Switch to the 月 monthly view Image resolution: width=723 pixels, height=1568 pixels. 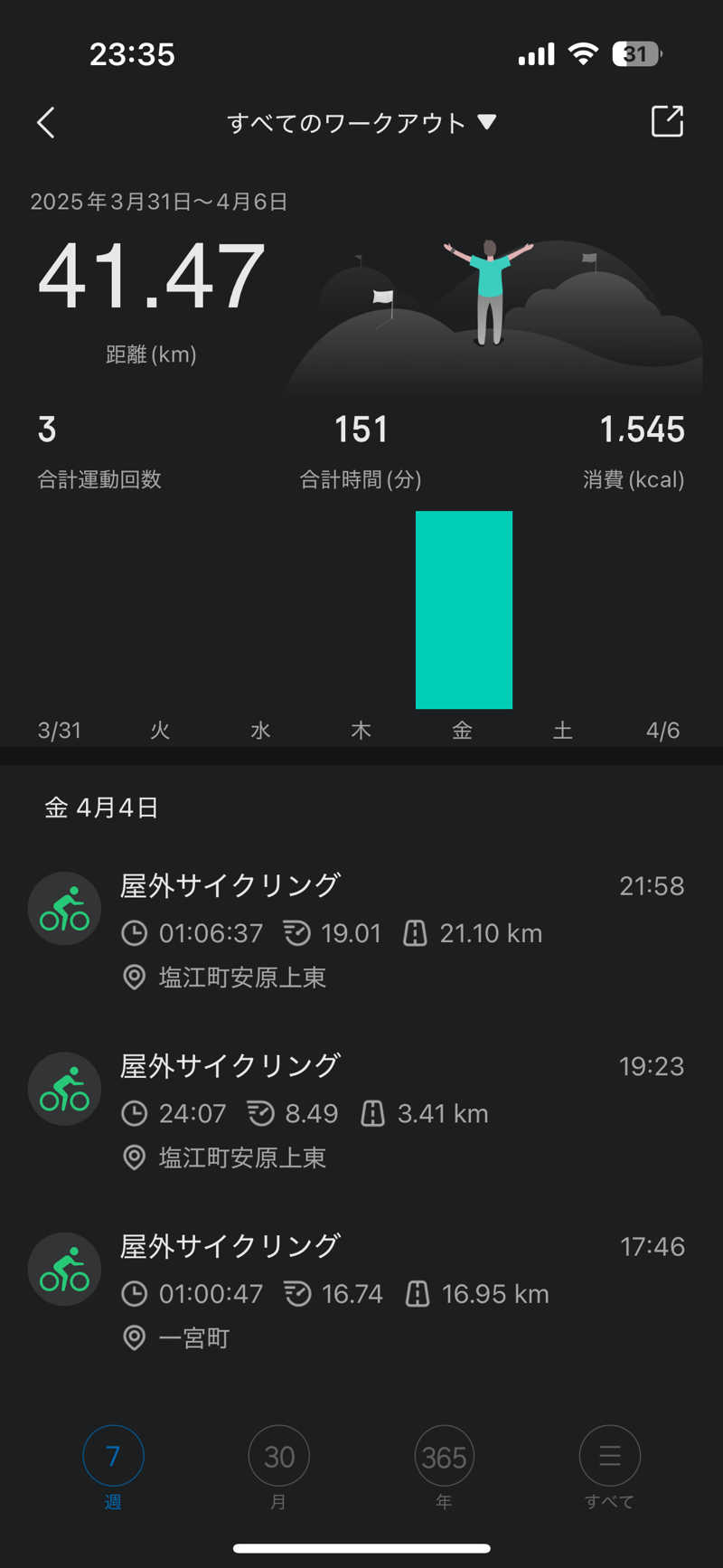point(278,1467)
